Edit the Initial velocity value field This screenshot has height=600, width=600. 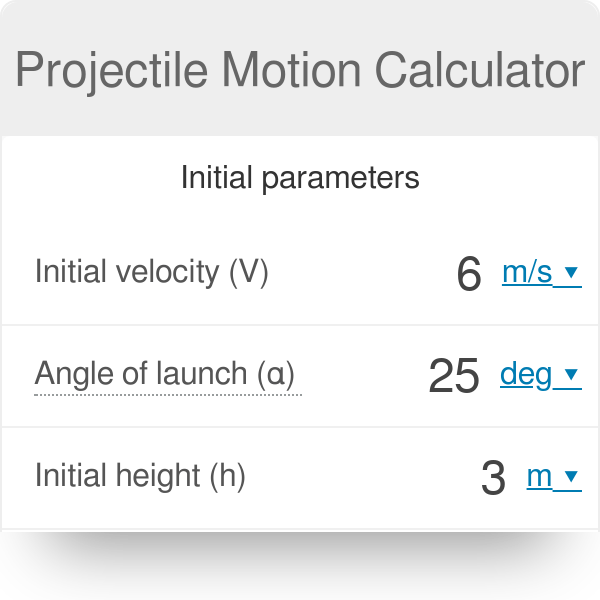point(468,274)
